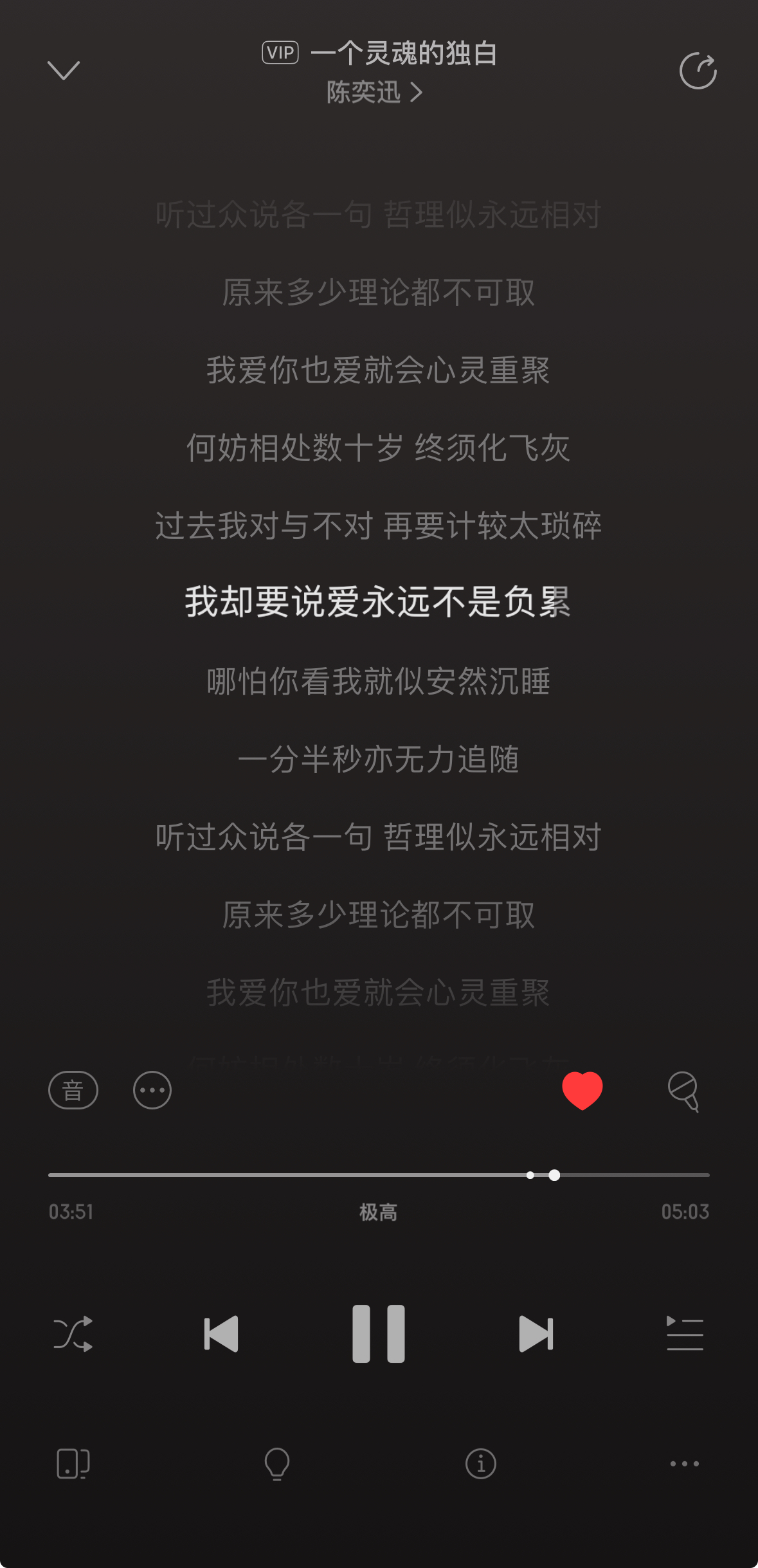Pause the current song
This screenshot has height=1568, width=758.
(379, 1334)
